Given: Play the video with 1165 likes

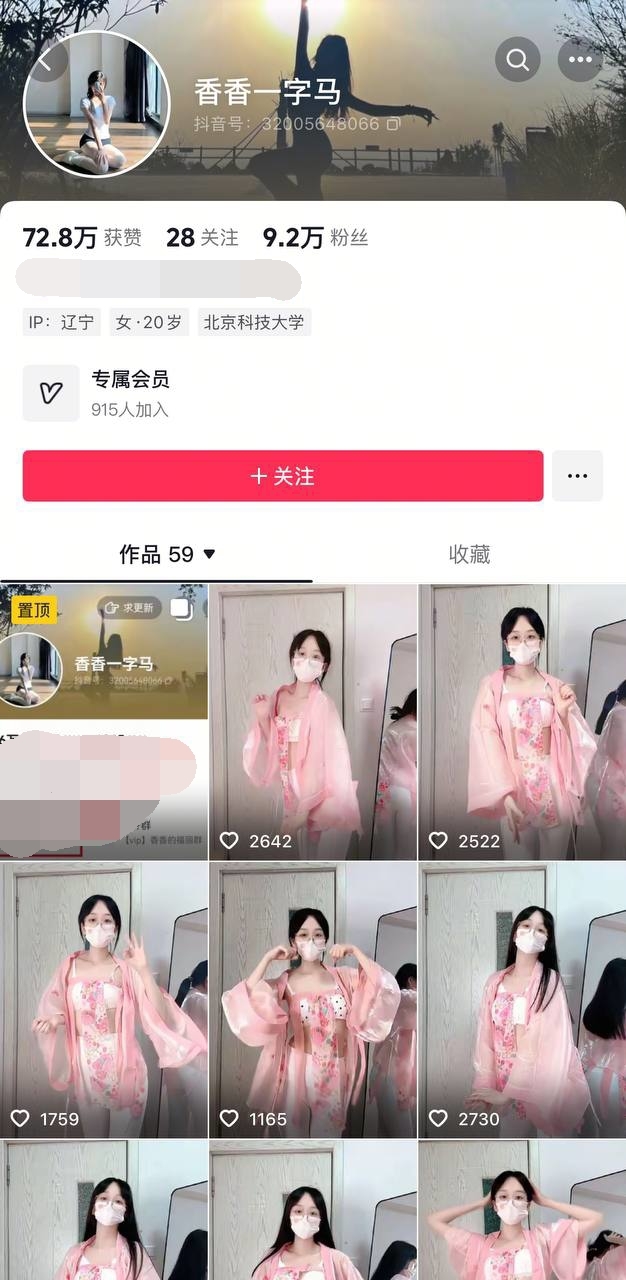Looking at the screenshot, I should [312, 1000].
